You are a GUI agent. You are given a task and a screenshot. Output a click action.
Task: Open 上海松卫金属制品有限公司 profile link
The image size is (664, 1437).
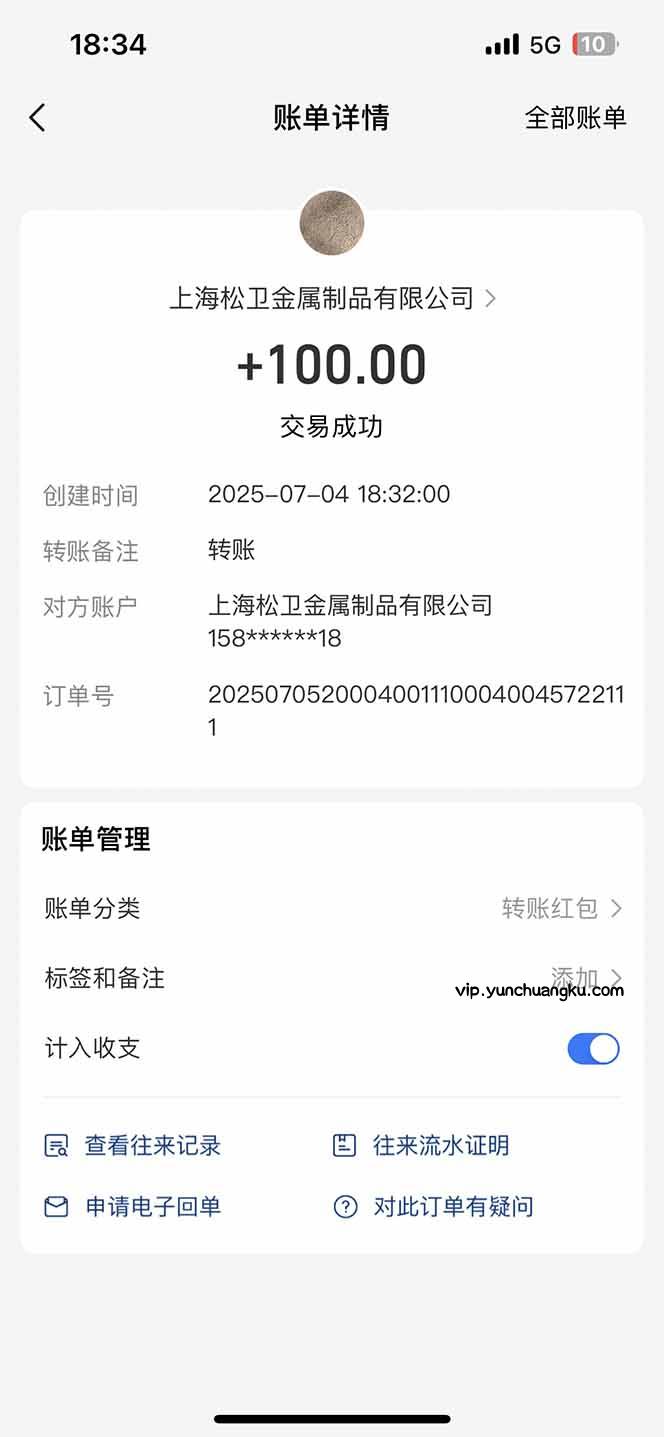pyautogui.click(x=332, y=298)
